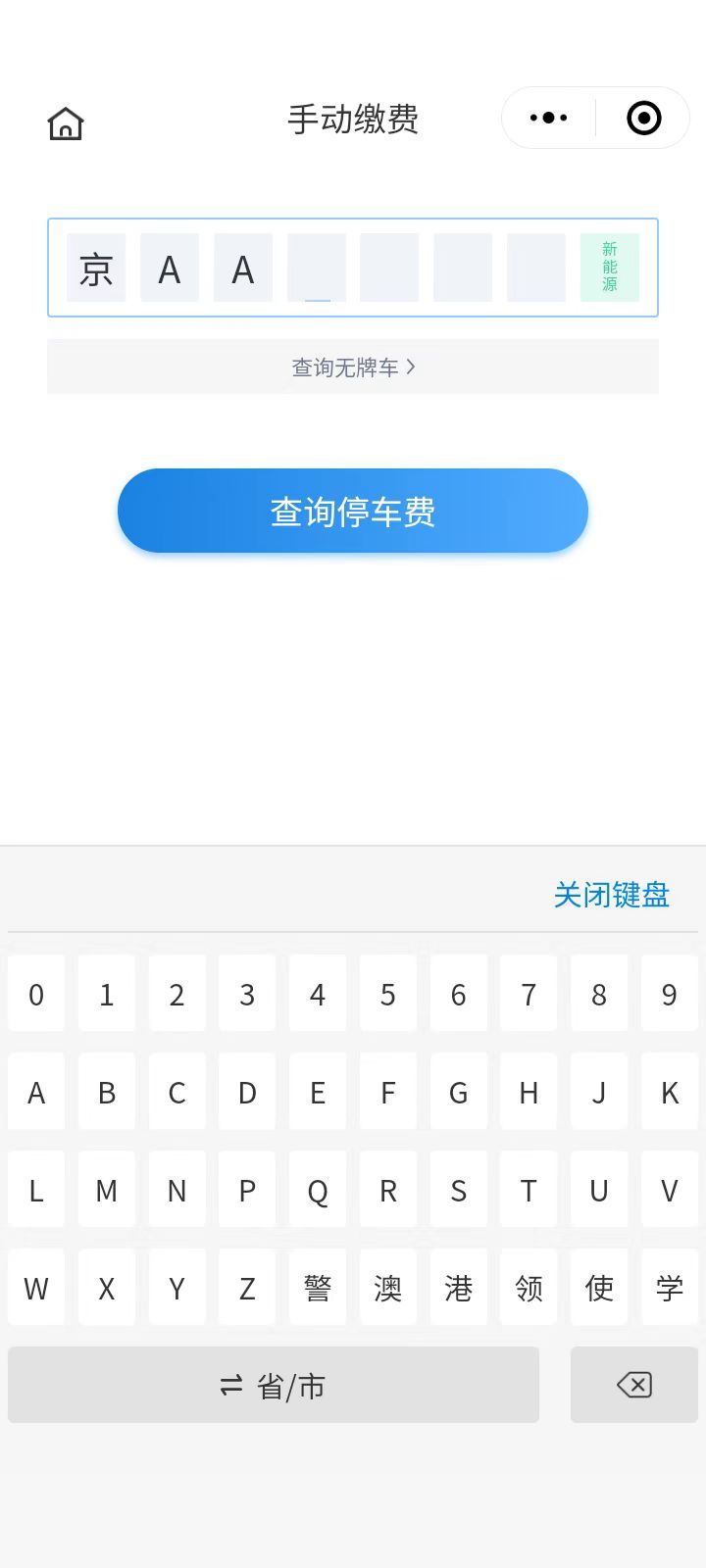
Task: Dismiss keyboard with 关闭键盘
Action: (x=611, y=894)
